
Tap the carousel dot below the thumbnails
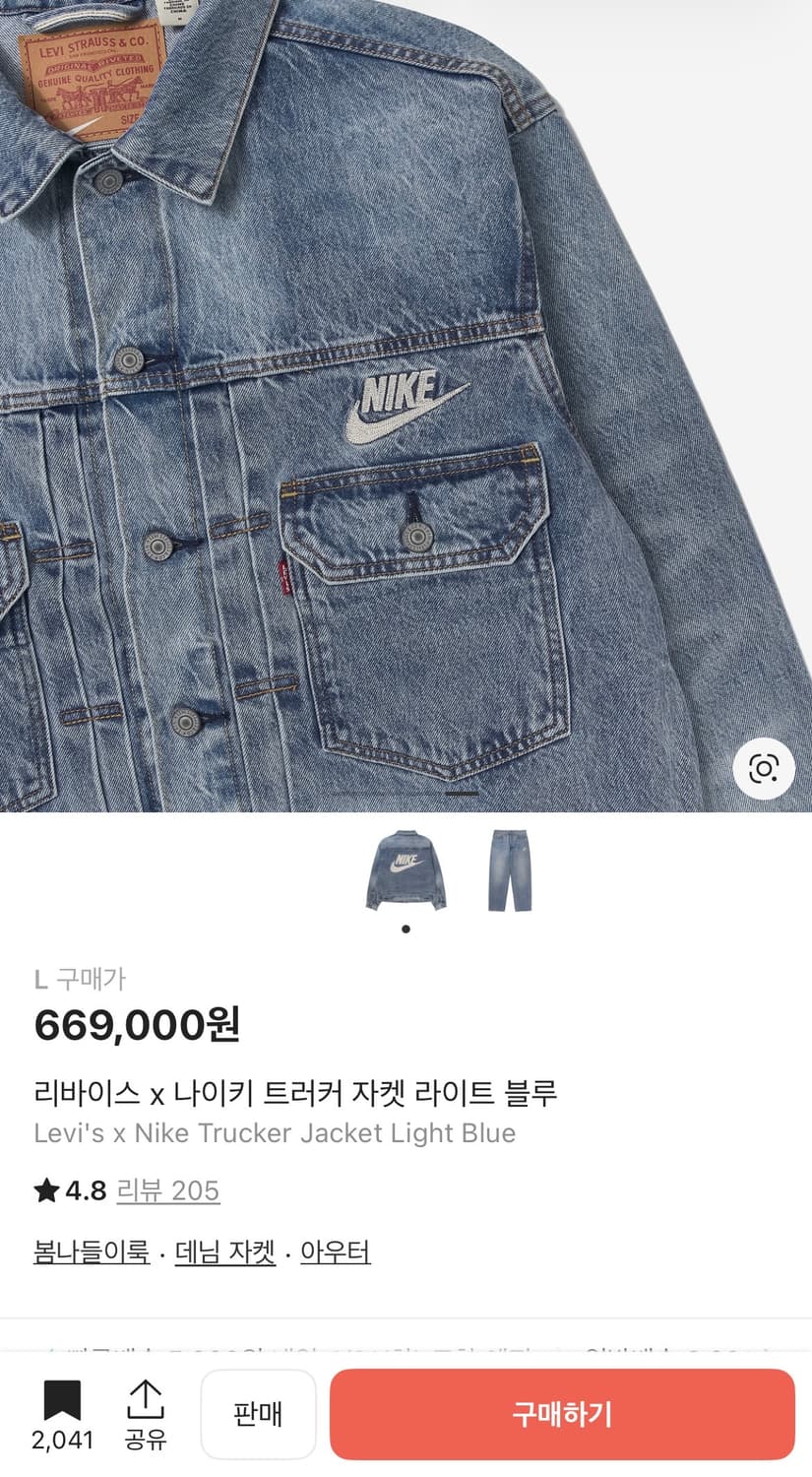pyautogui.click(x=406, y=927)
